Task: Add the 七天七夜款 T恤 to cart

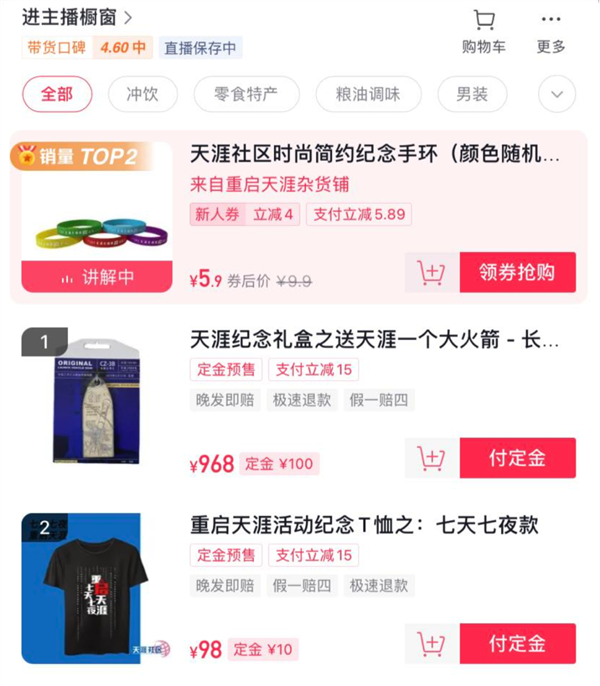Action: pyautogui.click(x=432, y=643)
